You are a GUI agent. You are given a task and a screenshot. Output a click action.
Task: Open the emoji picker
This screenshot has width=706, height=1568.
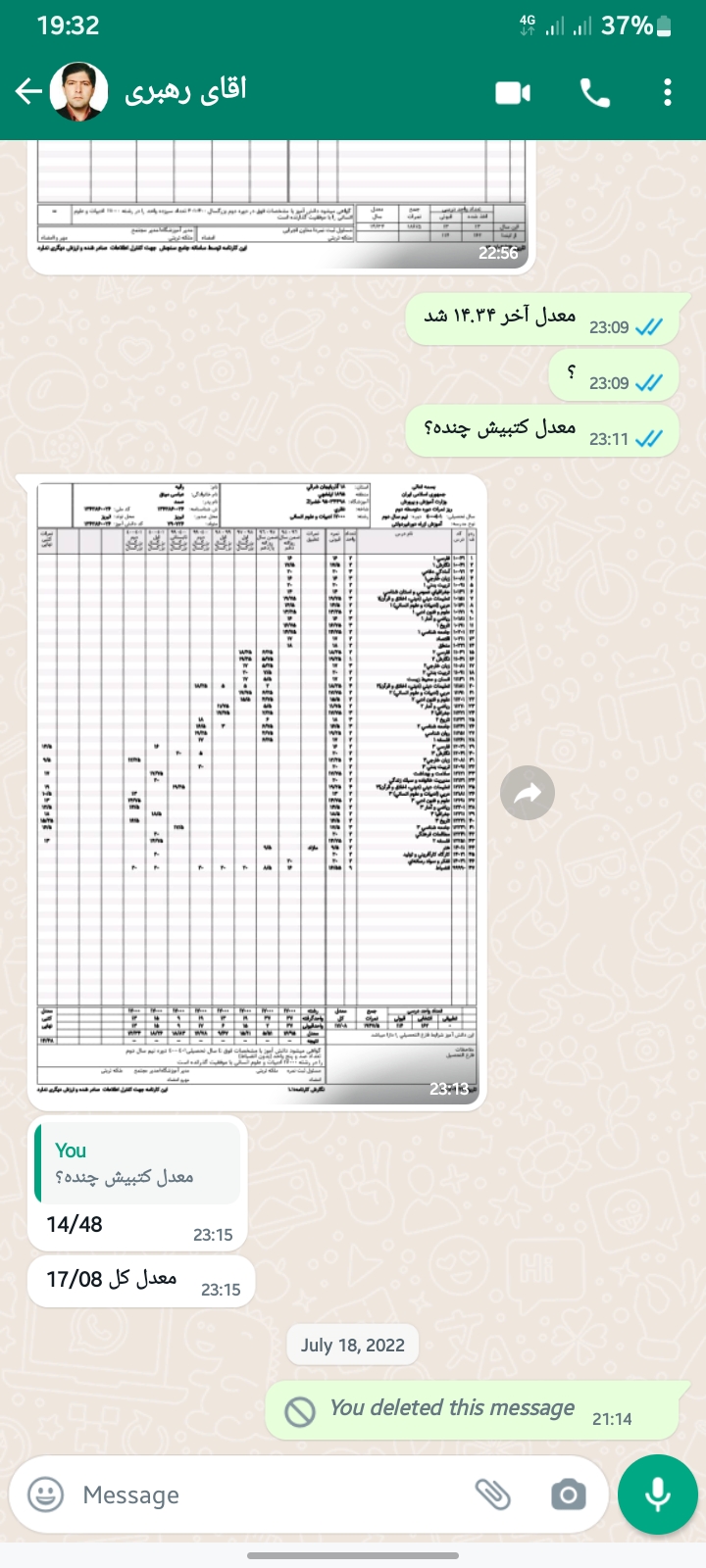[45, 1494]
